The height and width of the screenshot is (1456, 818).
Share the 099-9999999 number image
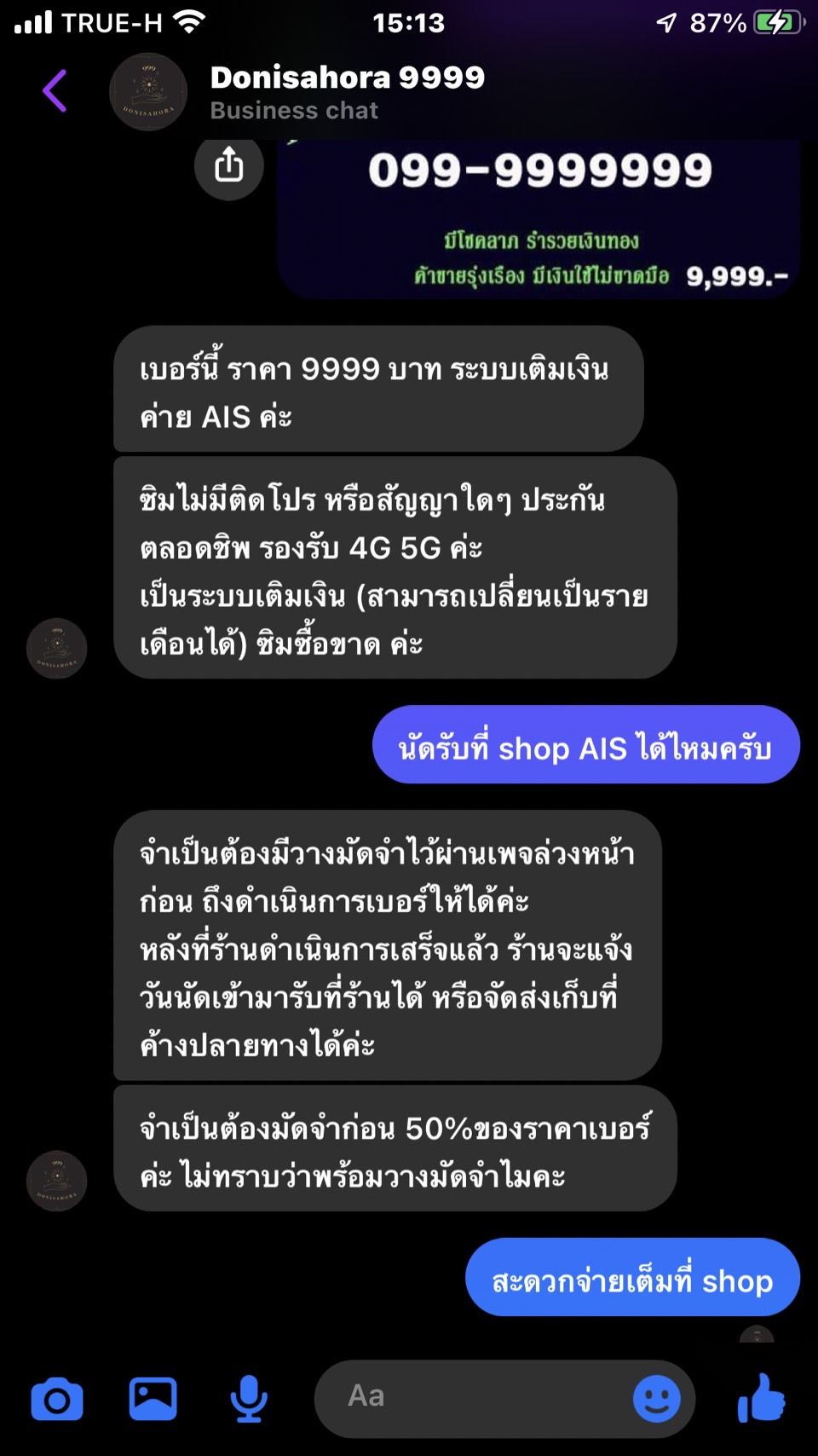228,165
